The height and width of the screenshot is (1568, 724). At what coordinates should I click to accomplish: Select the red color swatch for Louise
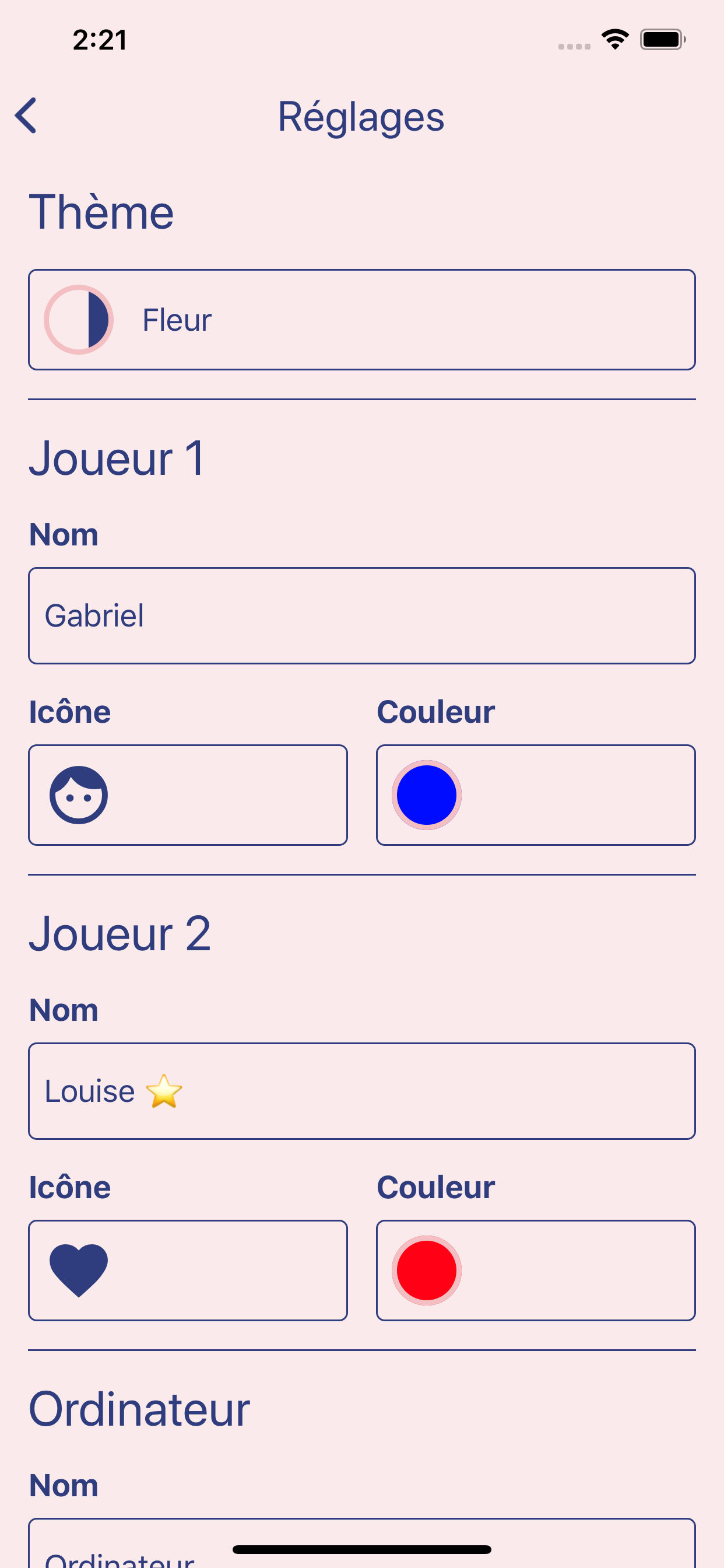coord(428,1270)
